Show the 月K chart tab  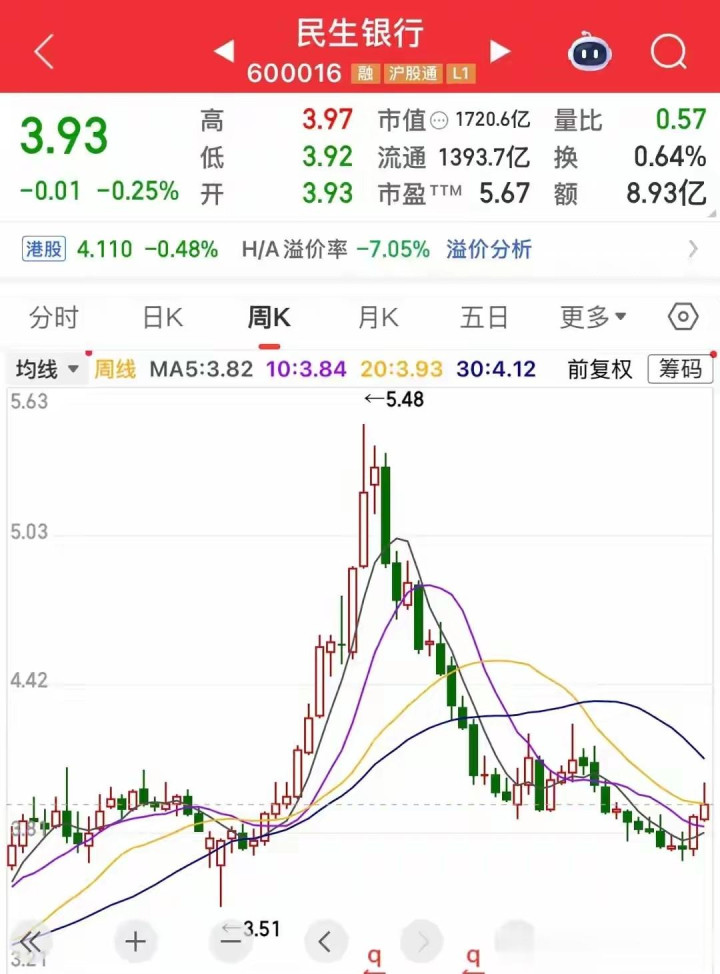coord(378,318)
